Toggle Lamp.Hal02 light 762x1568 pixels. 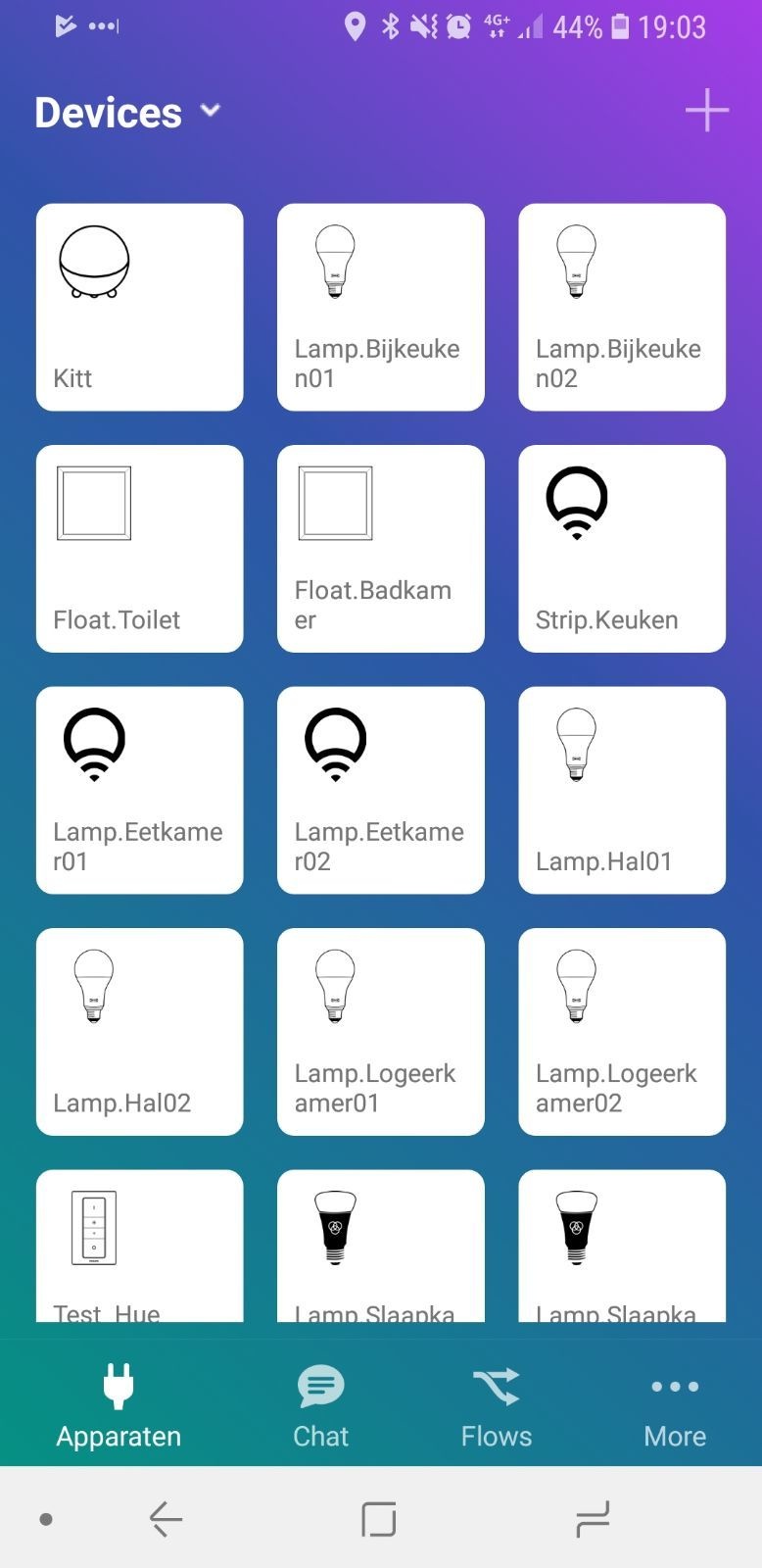139,1031
